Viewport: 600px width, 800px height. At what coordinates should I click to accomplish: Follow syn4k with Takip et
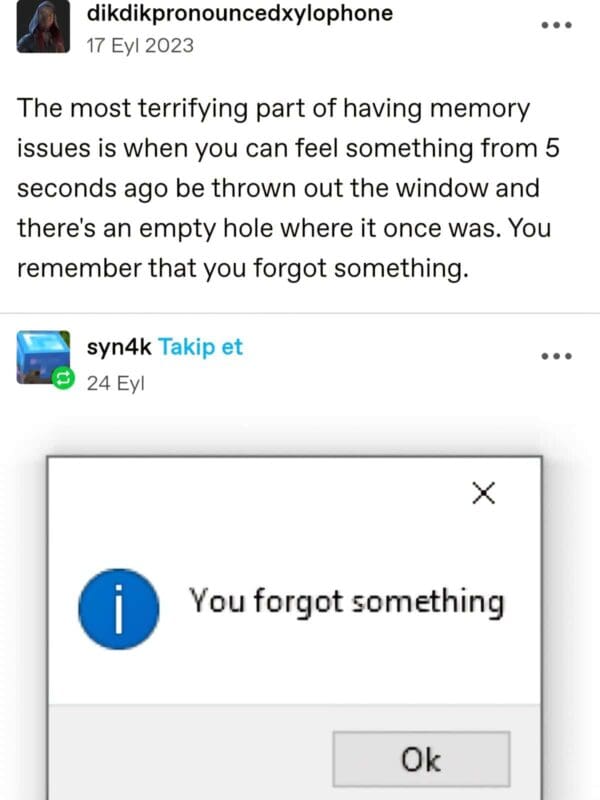[x=200, y=347]
